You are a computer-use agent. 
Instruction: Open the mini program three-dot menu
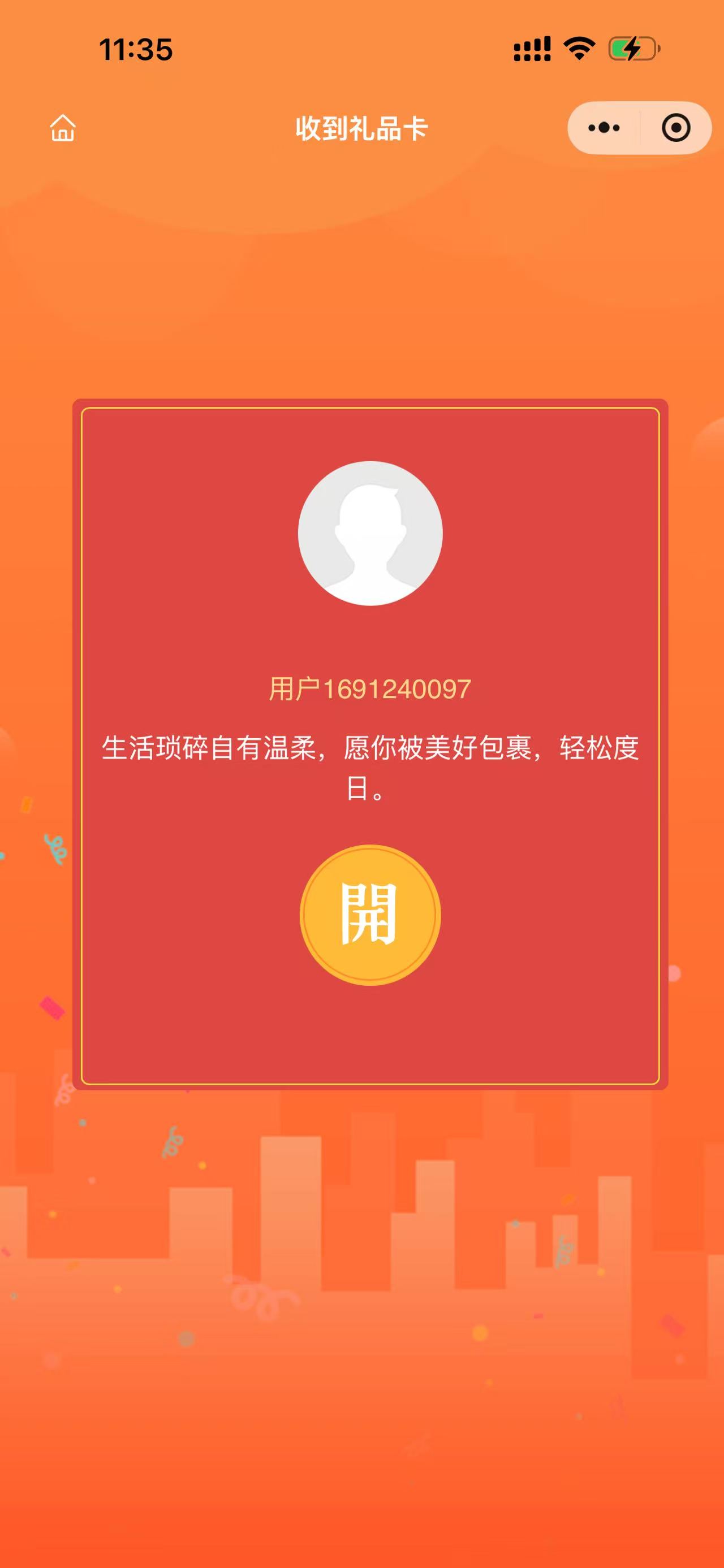coord(604,128)
